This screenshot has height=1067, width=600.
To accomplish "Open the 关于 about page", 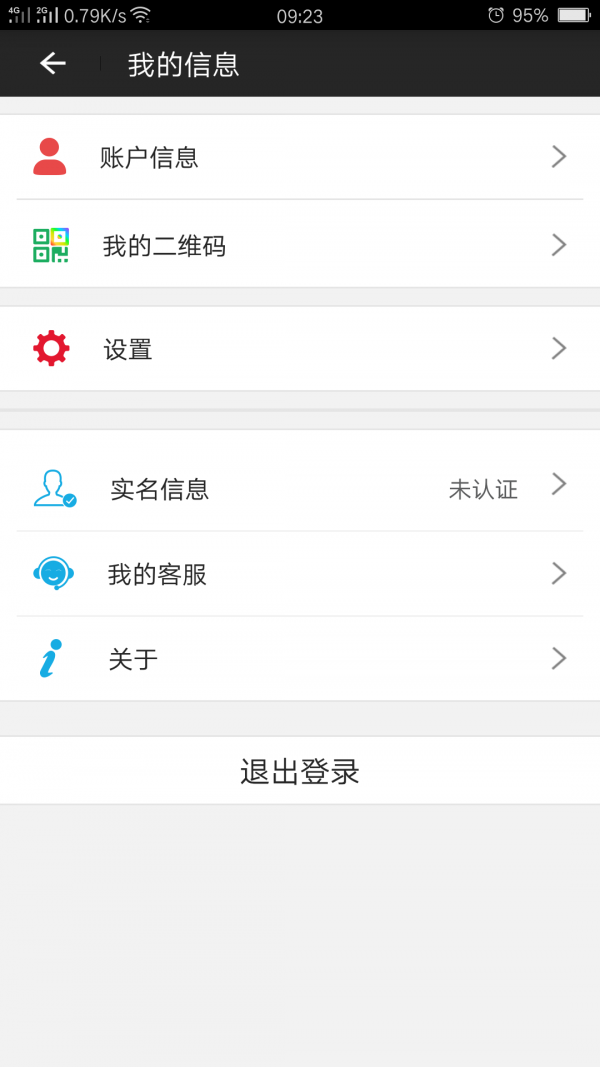I will (x=300, y=659).
